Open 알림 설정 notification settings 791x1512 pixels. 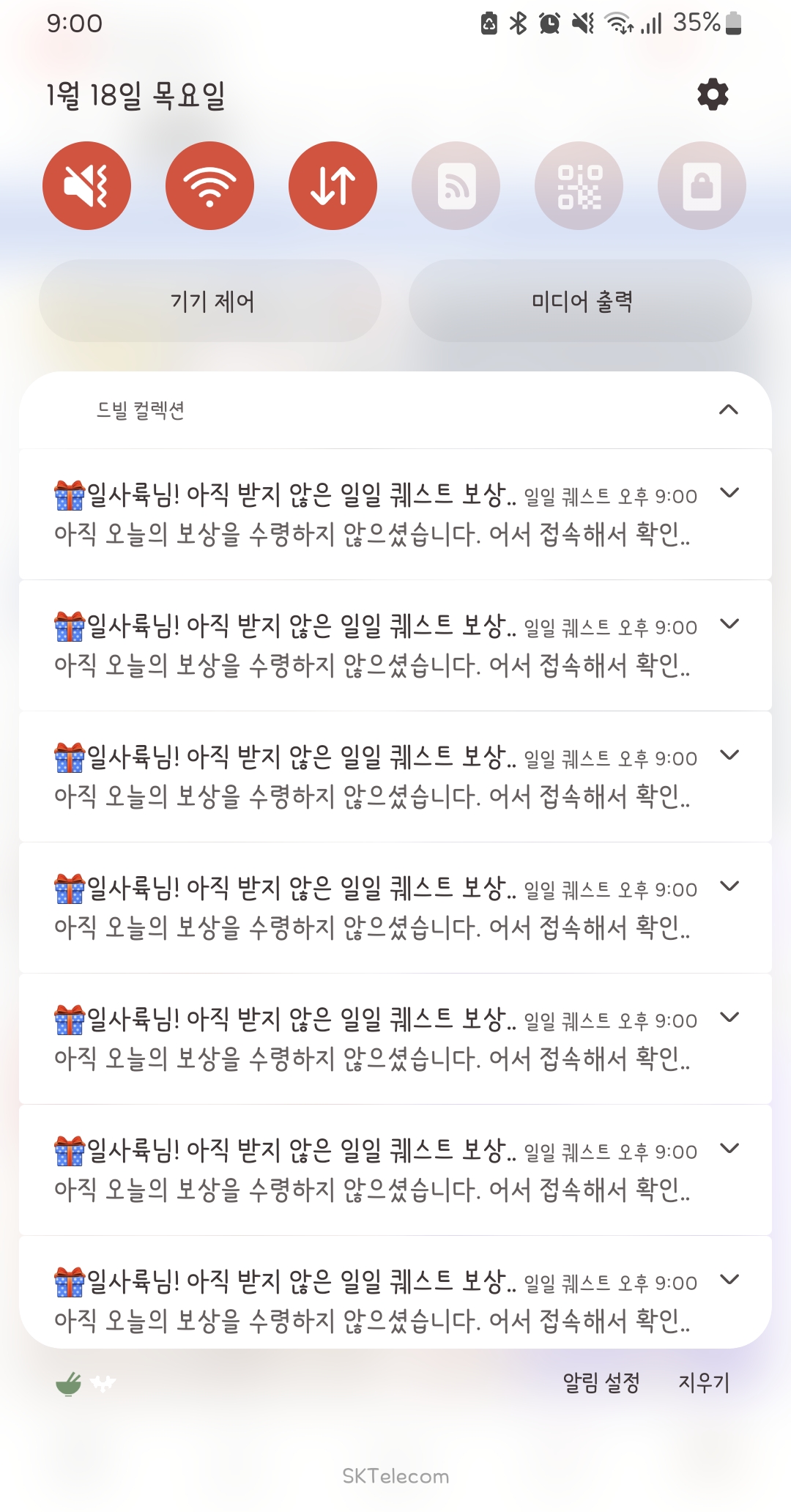coord(601,1382)
